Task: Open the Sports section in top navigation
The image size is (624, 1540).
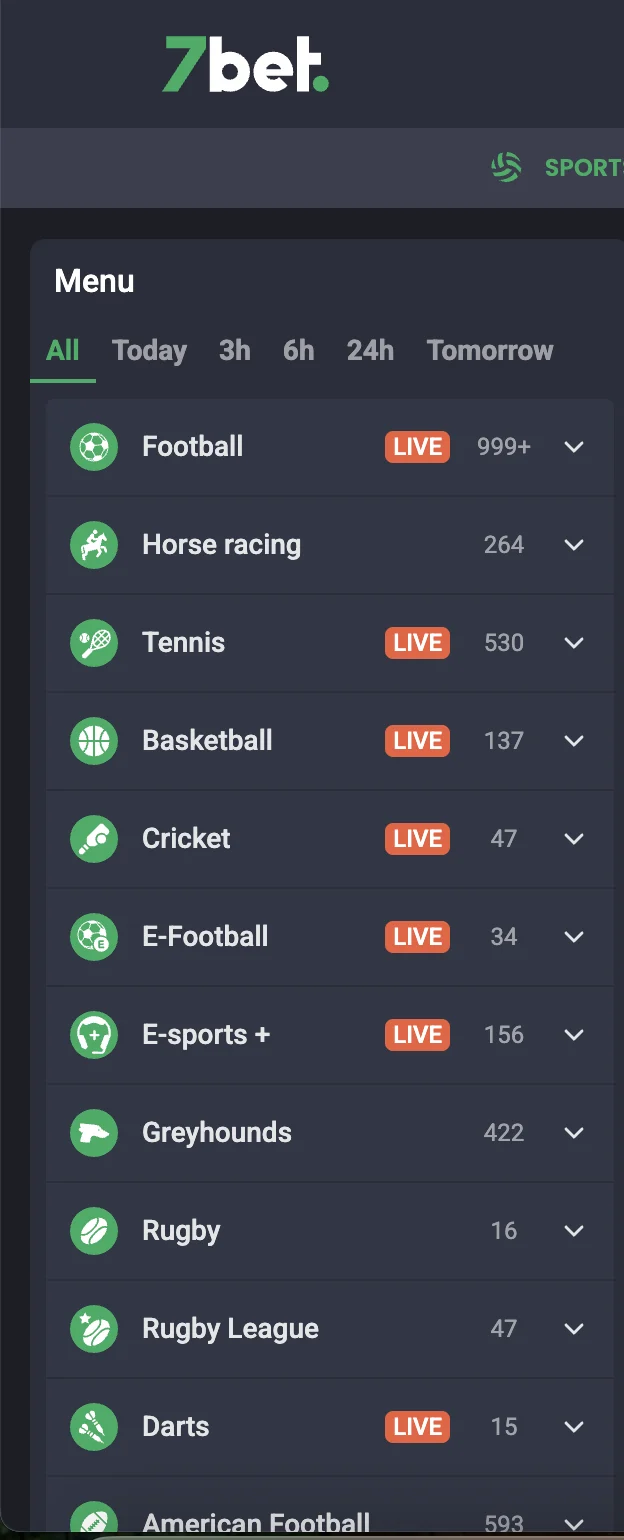Action: (x=580, y=168)
